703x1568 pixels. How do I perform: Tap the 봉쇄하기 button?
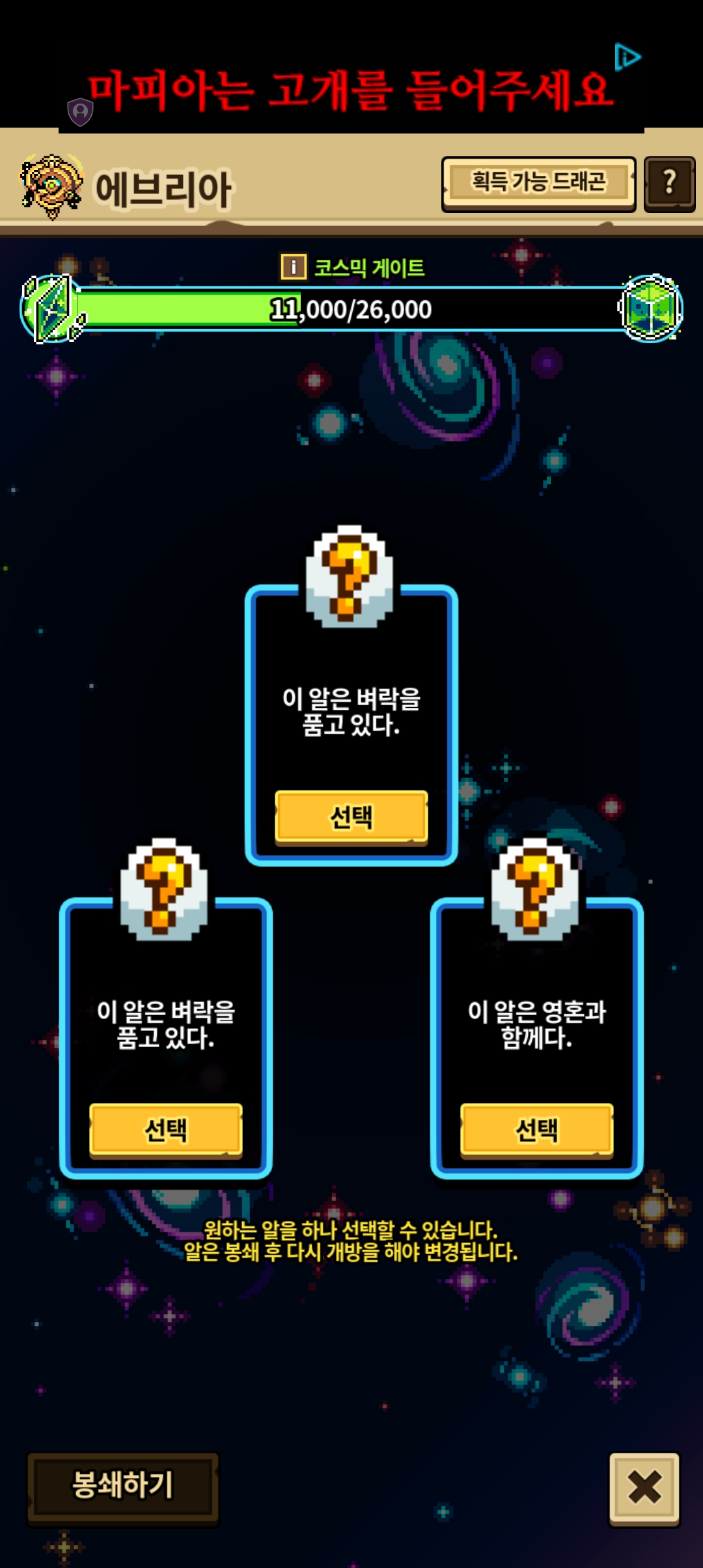click(x=123, y=1487)
